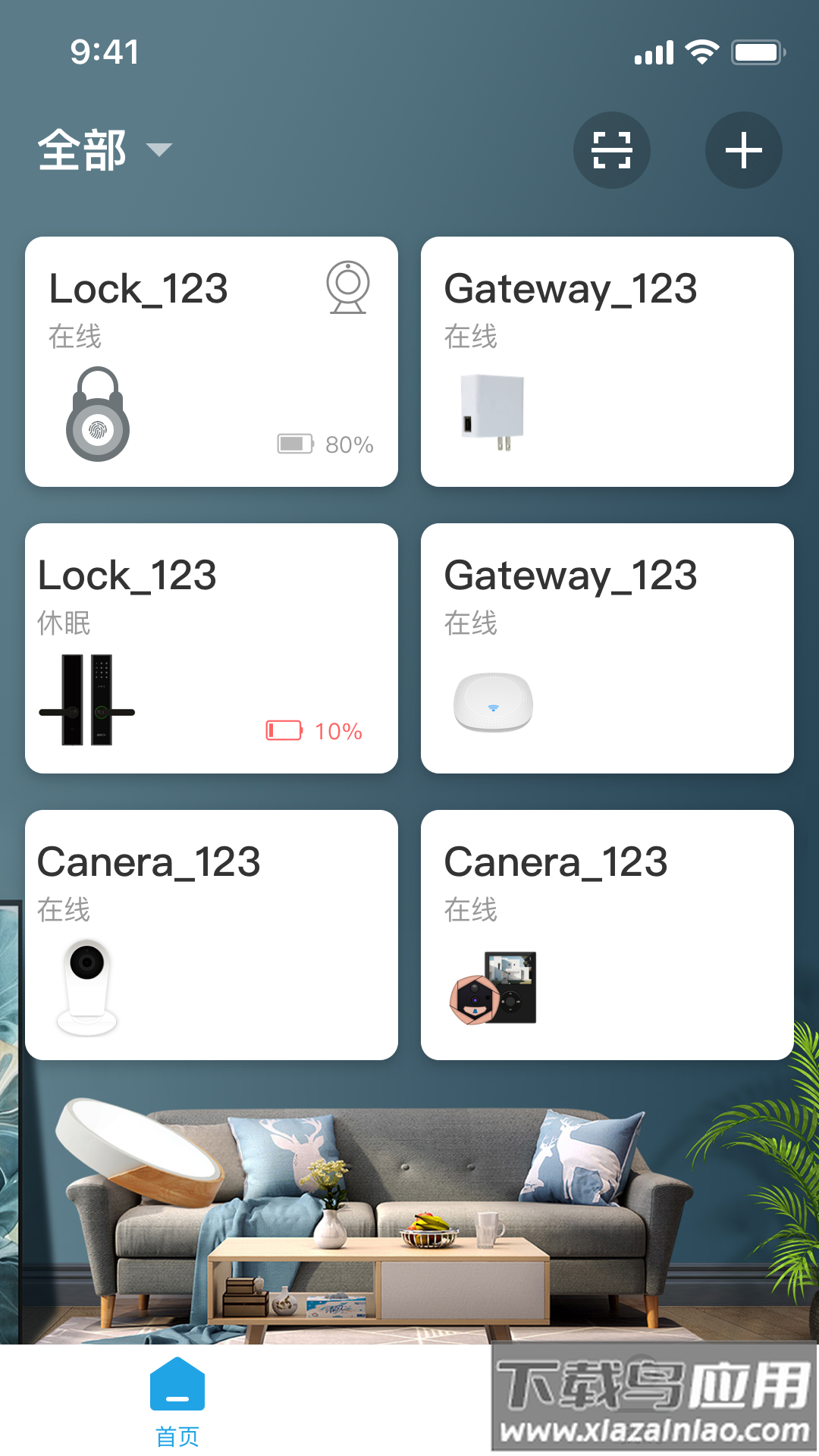Open the Canera_123 card with the doorbell screen
This screenshot has width=819, height=1456.
[x=607, y=935]
